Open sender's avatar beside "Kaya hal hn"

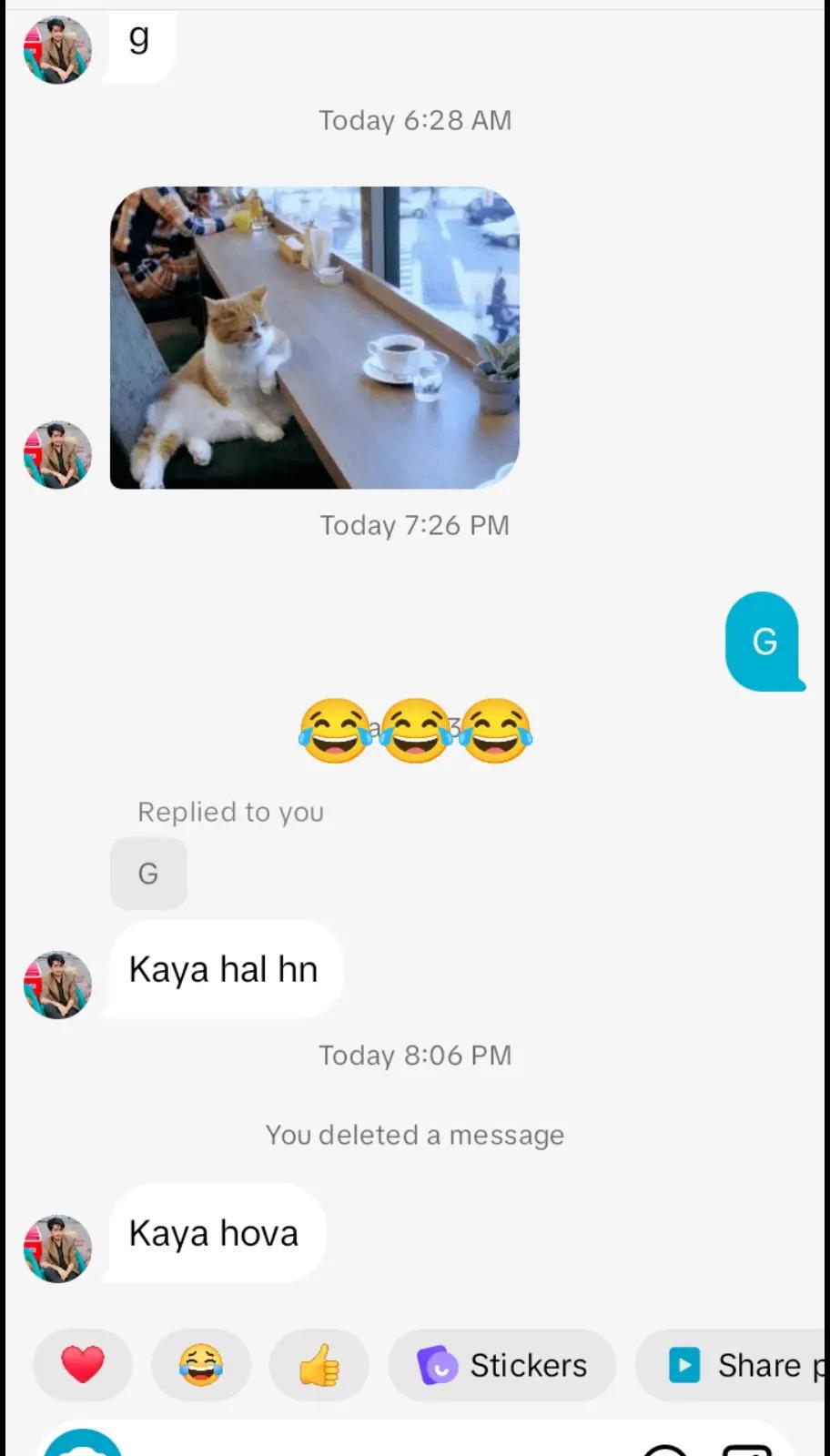[57, 985]
